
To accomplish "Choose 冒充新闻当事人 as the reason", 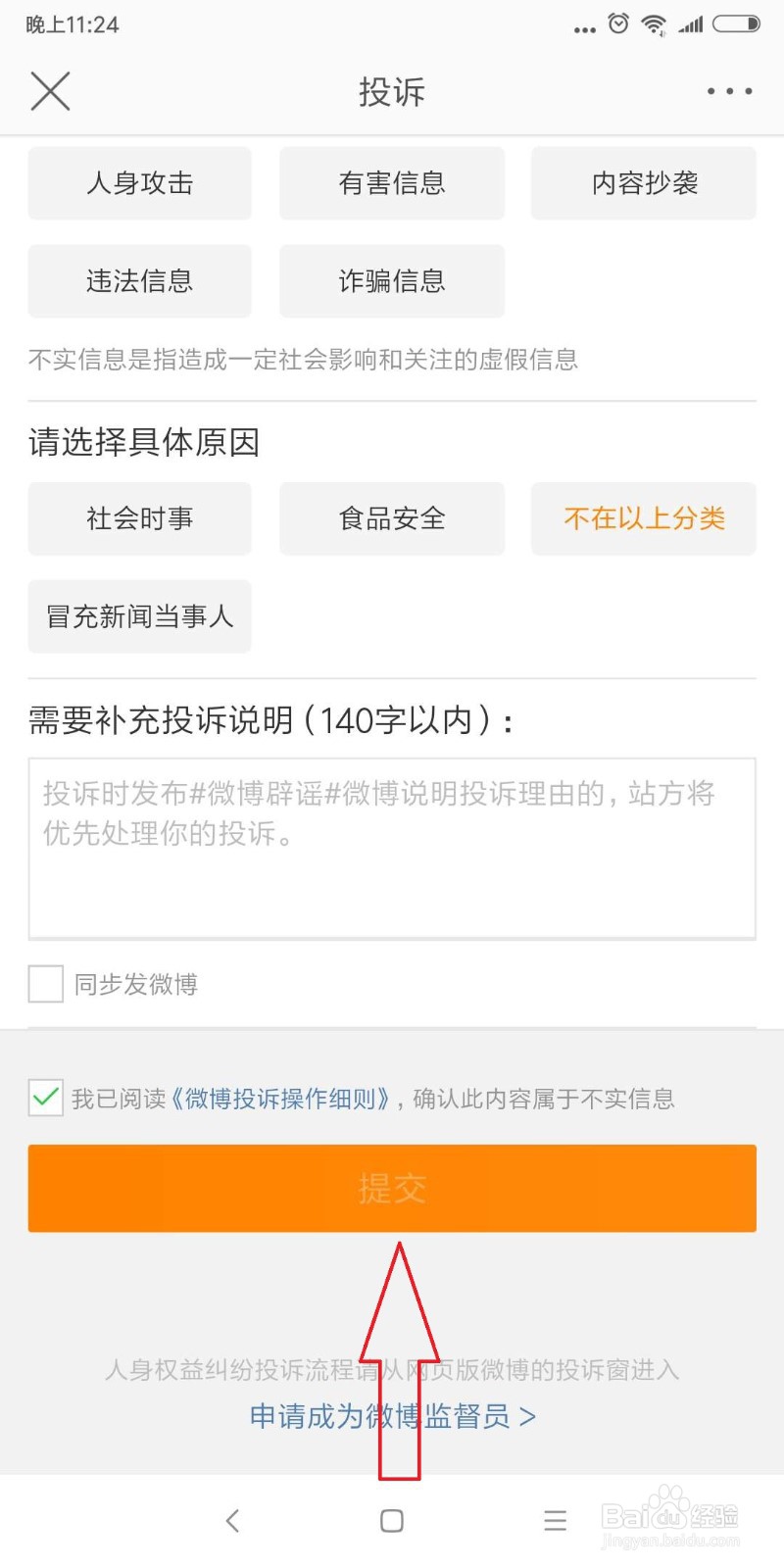I will point(139,616).
